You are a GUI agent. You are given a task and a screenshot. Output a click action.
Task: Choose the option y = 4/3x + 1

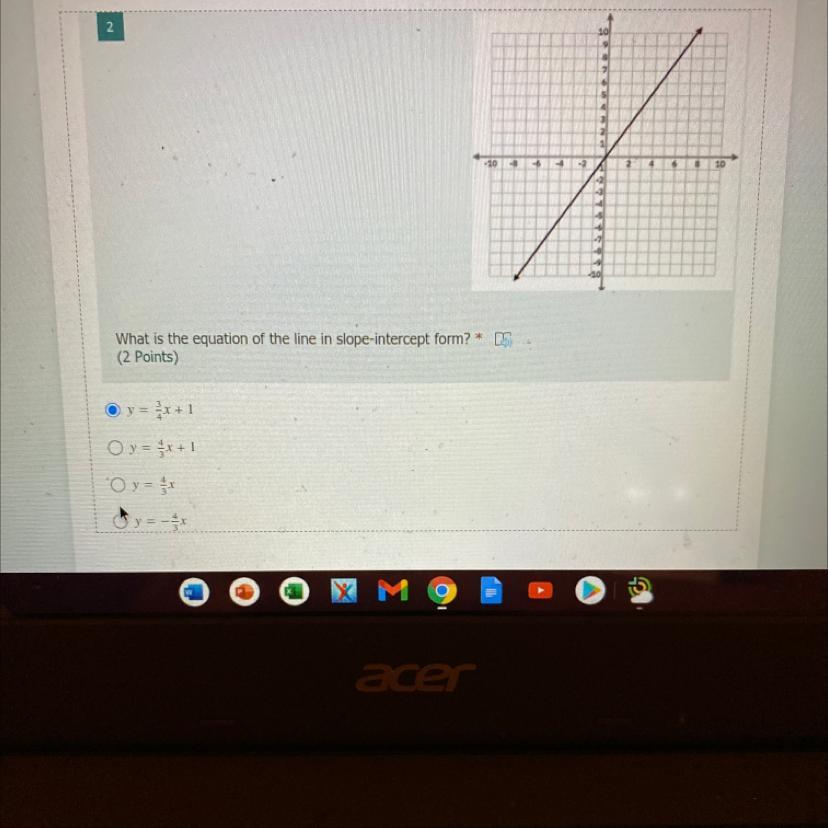click(x=116, y=447)
